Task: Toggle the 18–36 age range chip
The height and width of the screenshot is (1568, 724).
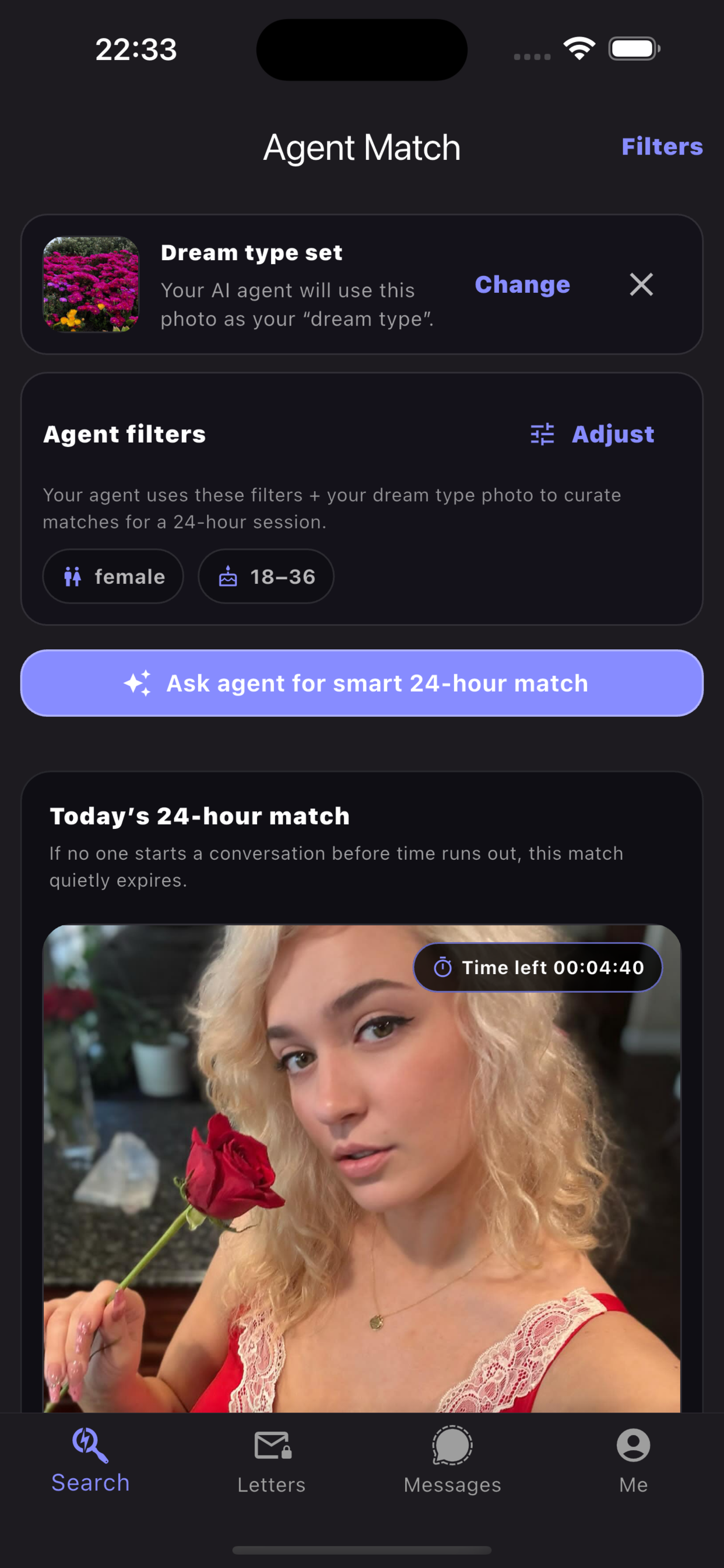Action: tap(266, 576)
